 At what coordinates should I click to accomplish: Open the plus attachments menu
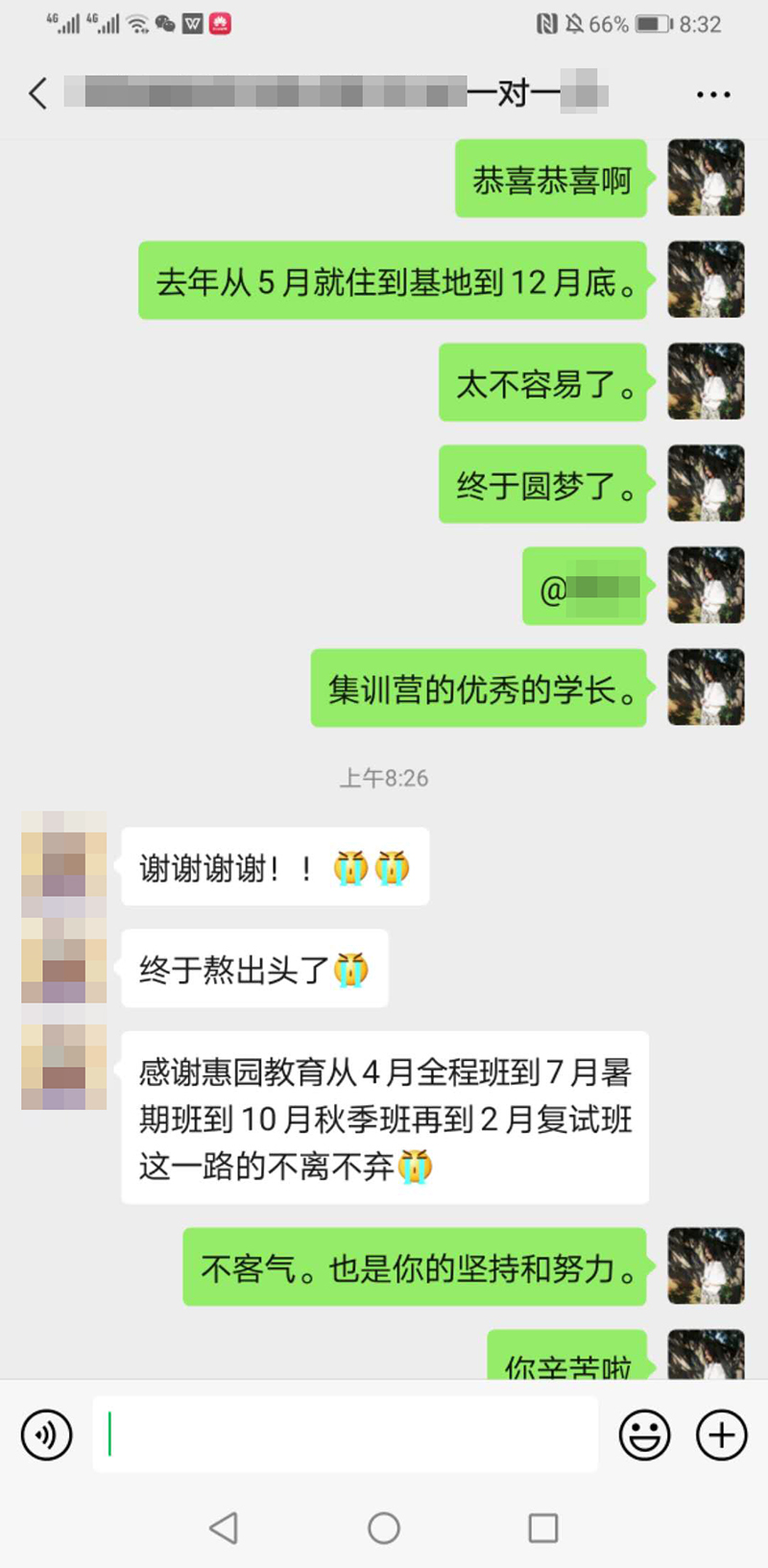point(721,1435)
